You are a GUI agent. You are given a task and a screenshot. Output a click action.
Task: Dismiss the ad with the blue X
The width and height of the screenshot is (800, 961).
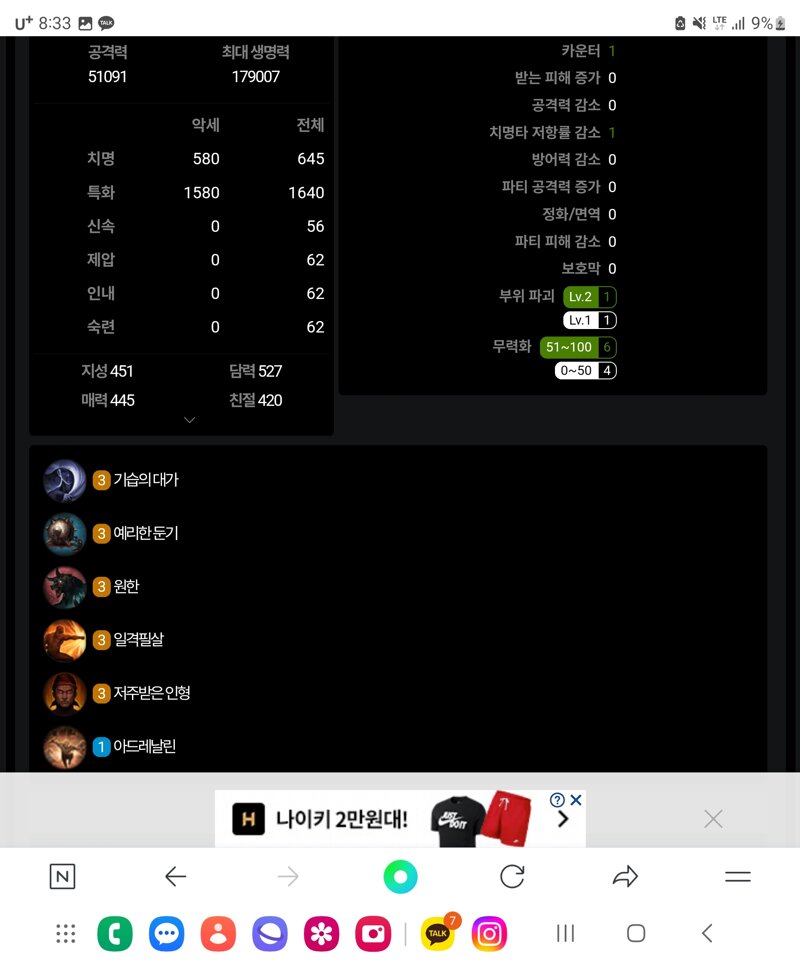(576, 800)
